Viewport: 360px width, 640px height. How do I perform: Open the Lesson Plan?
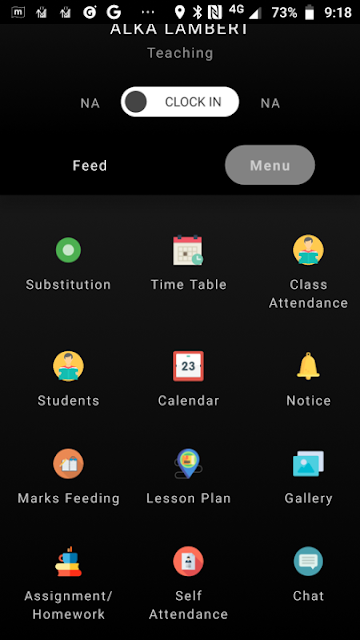pyautogui.click(x=188, y=477)
